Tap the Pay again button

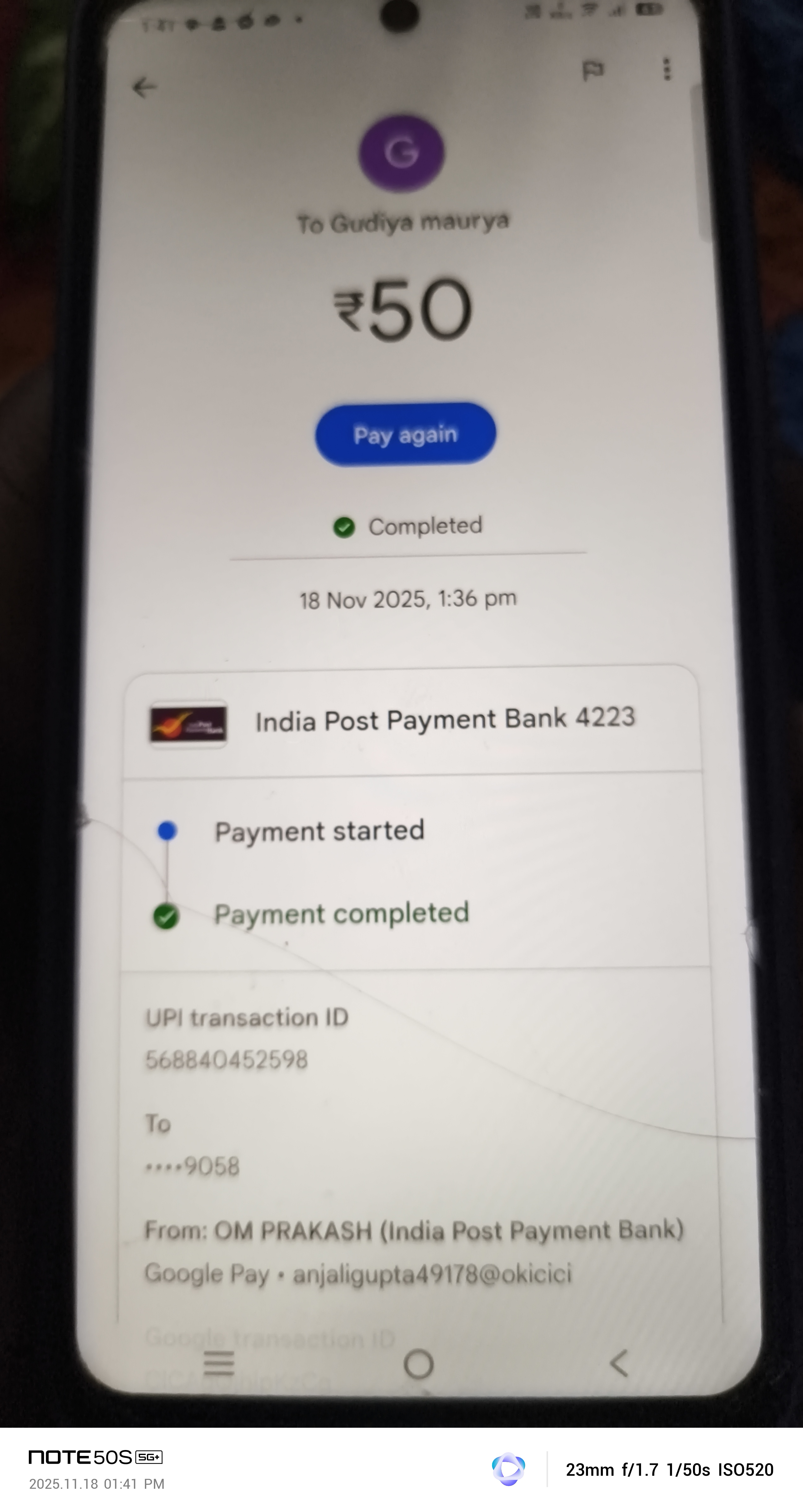[405, 434]
